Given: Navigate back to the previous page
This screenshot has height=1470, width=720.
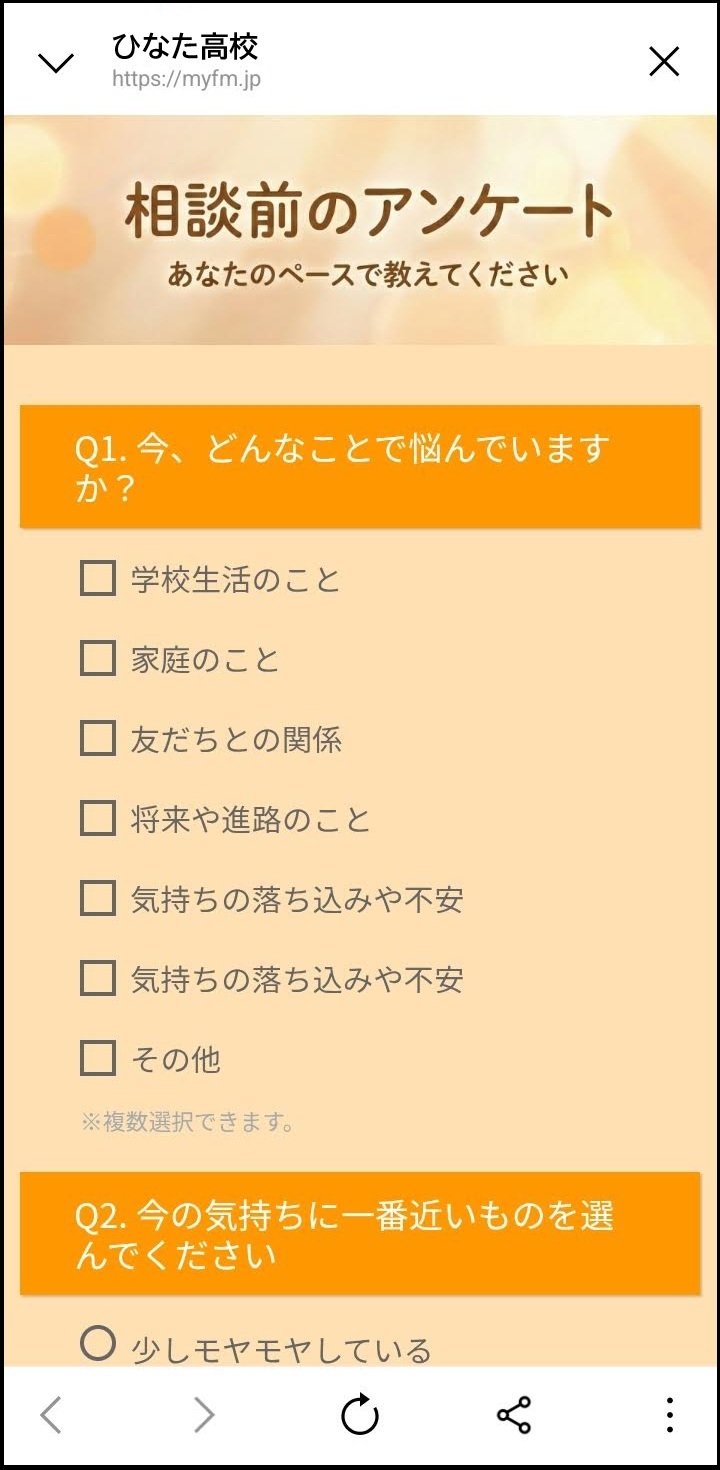Looking at the screenshot, I should 51,1414.
